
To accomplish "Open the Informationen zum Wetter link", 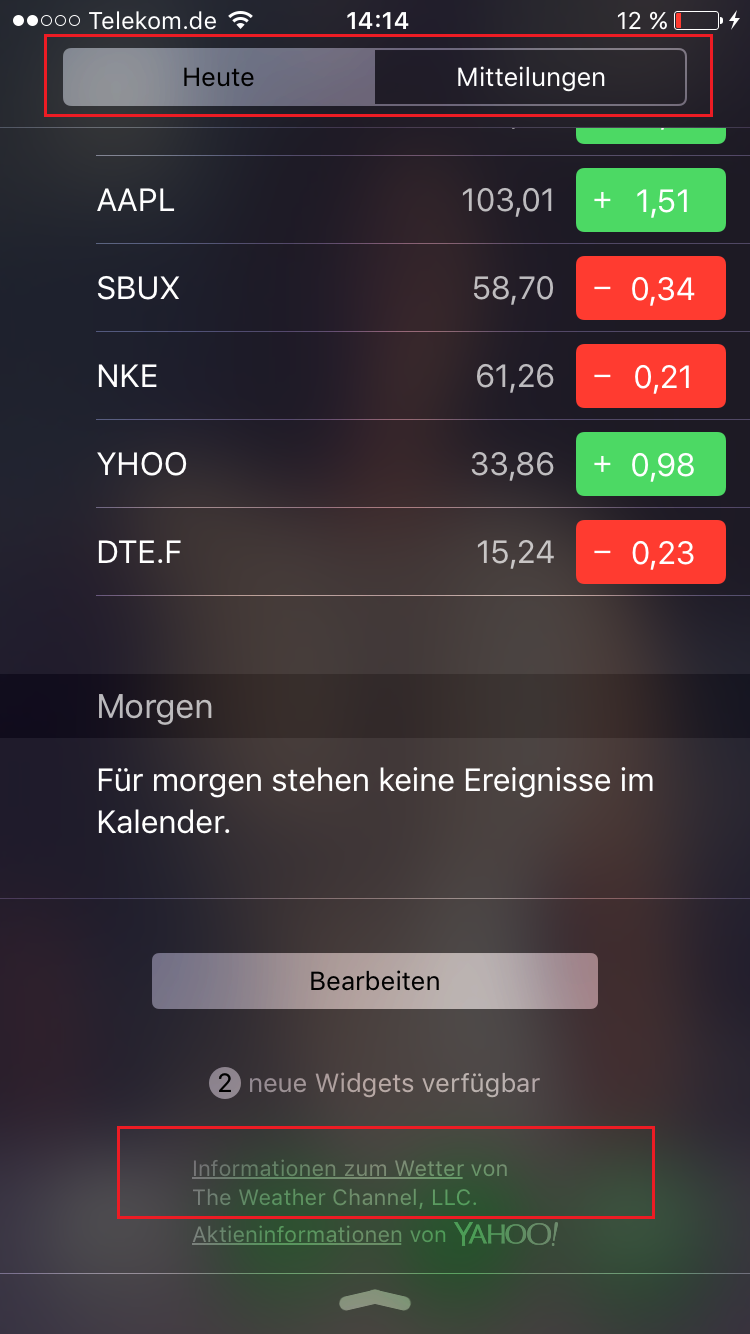I will click(x=328, y=1168).
